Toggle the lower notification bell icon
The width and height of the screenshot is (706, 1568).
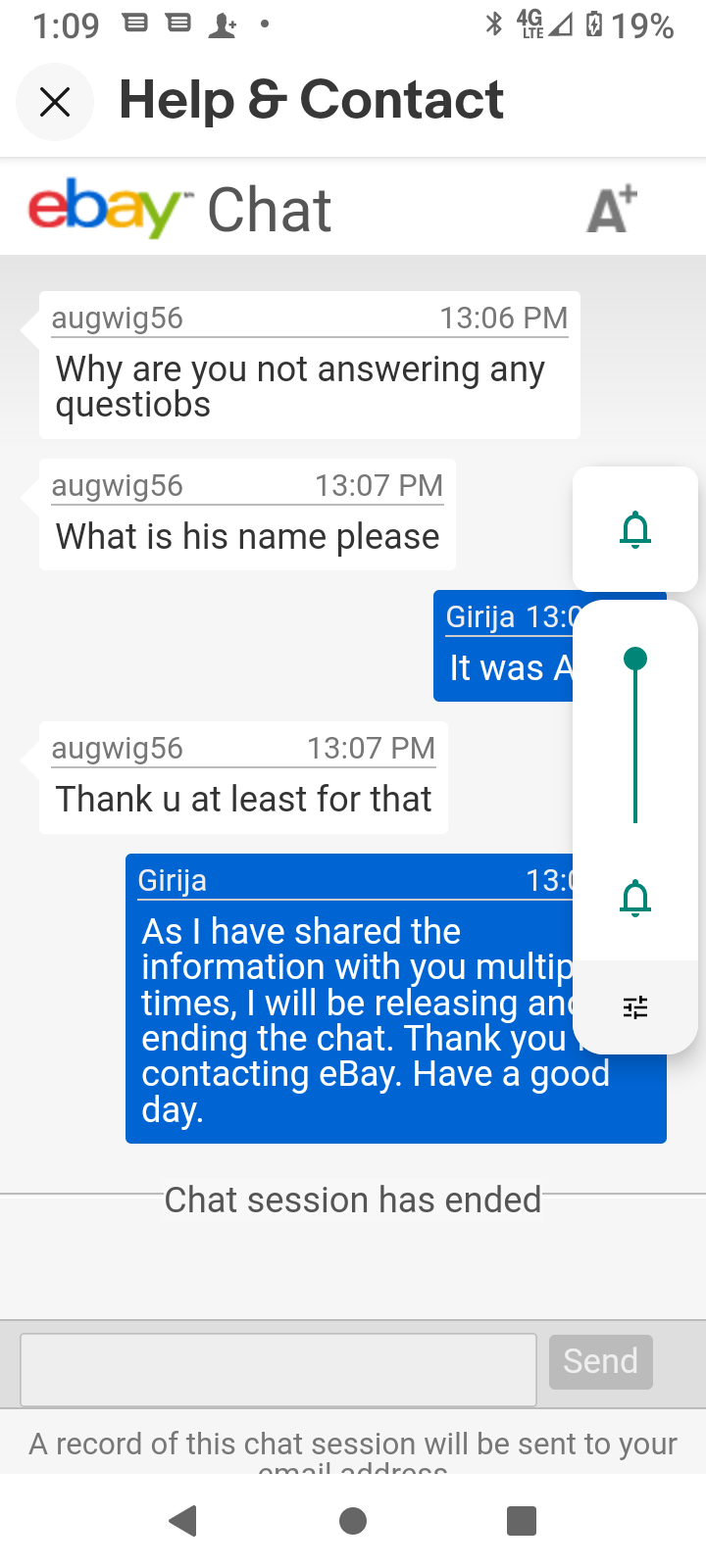(635, 898)
